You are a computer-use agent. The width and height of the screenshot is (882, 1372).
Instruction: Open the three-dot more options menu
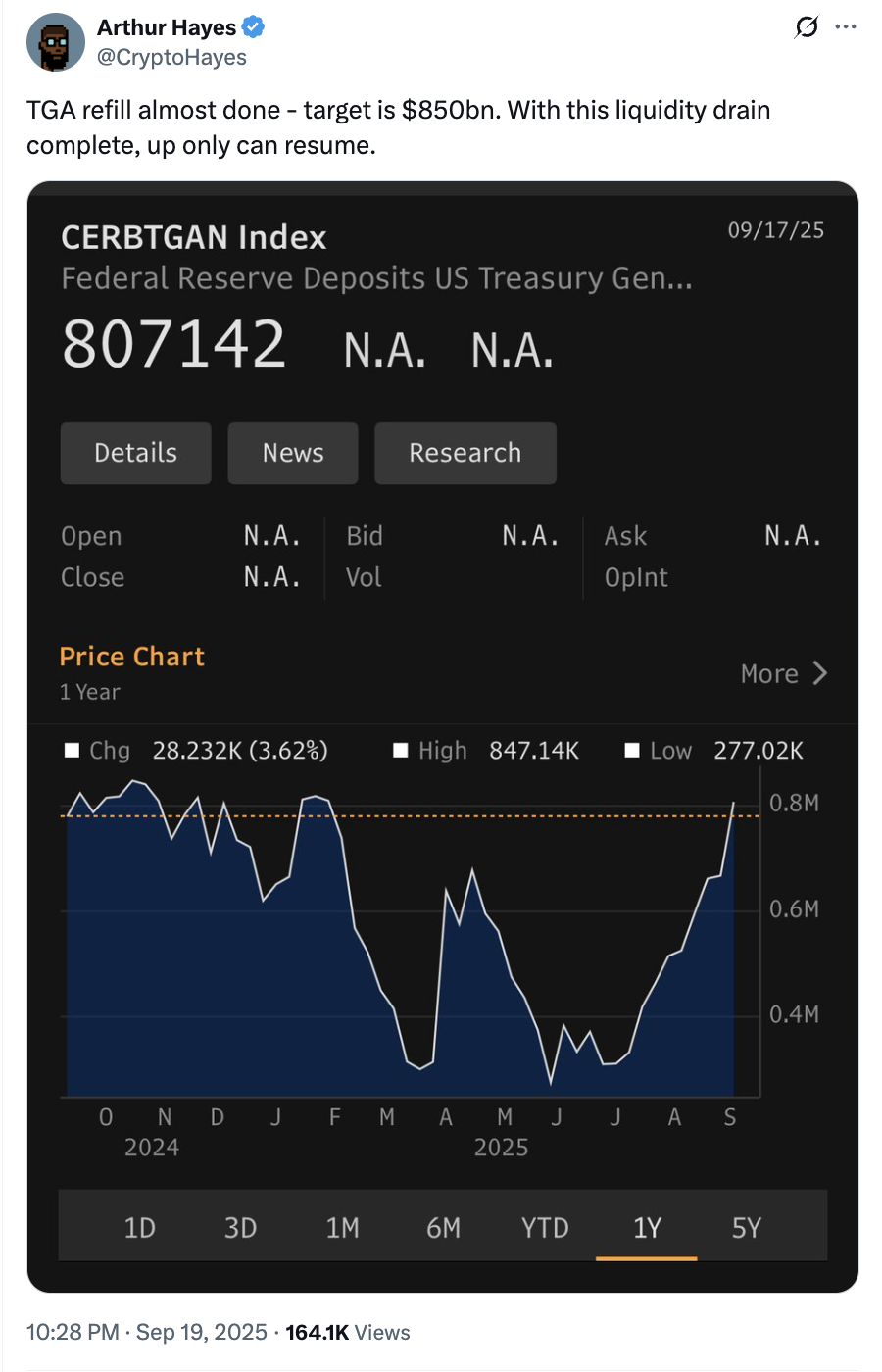click(846, 27)
